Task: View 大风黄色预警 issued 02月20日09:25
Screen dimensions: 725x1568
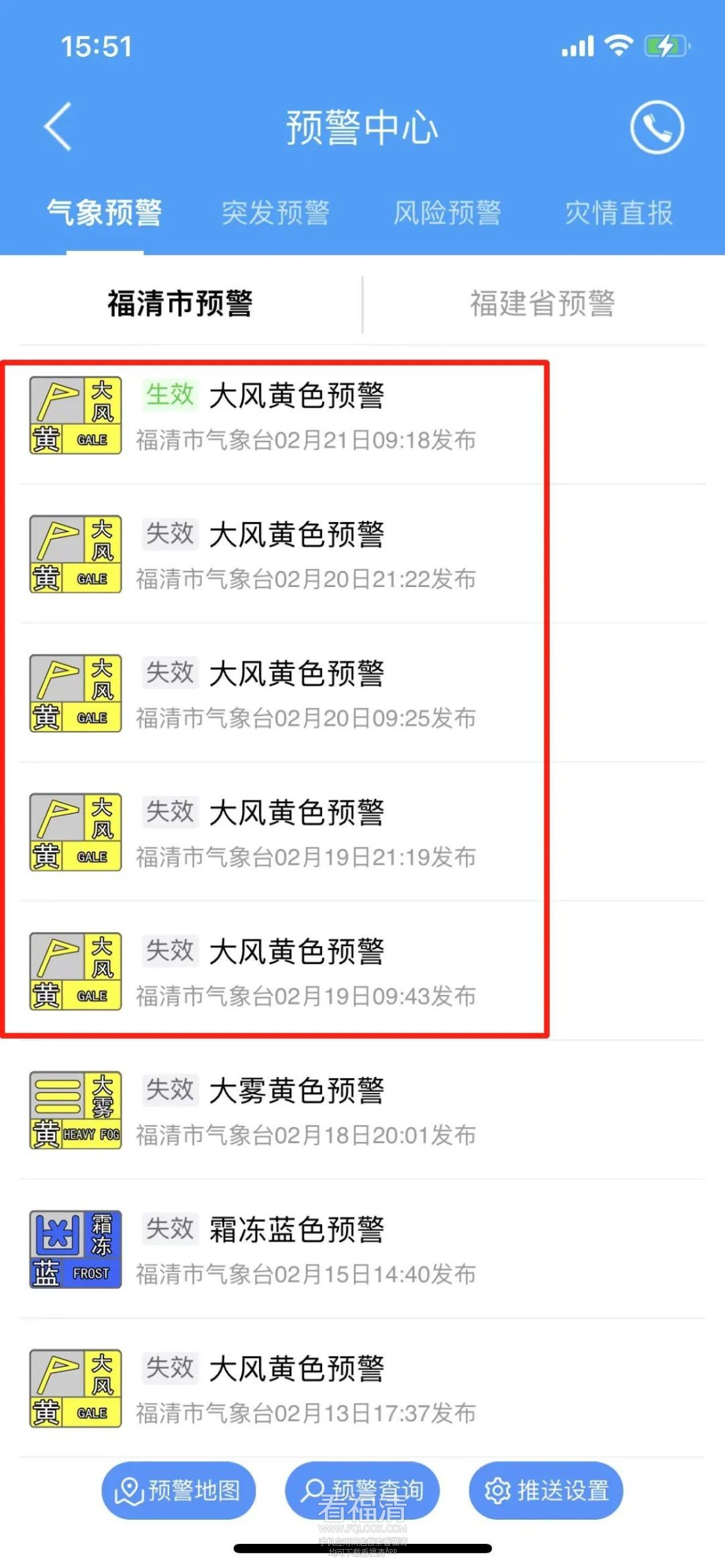Action: (305, 694)
